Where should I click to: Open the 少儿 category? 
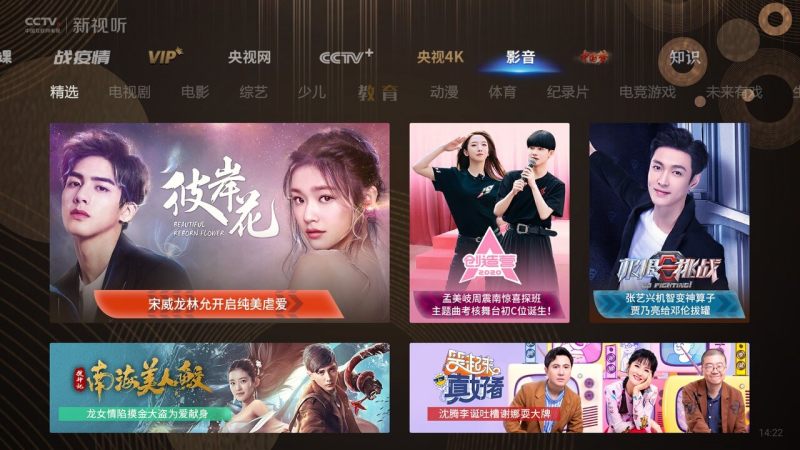click(x=311, y=92)
